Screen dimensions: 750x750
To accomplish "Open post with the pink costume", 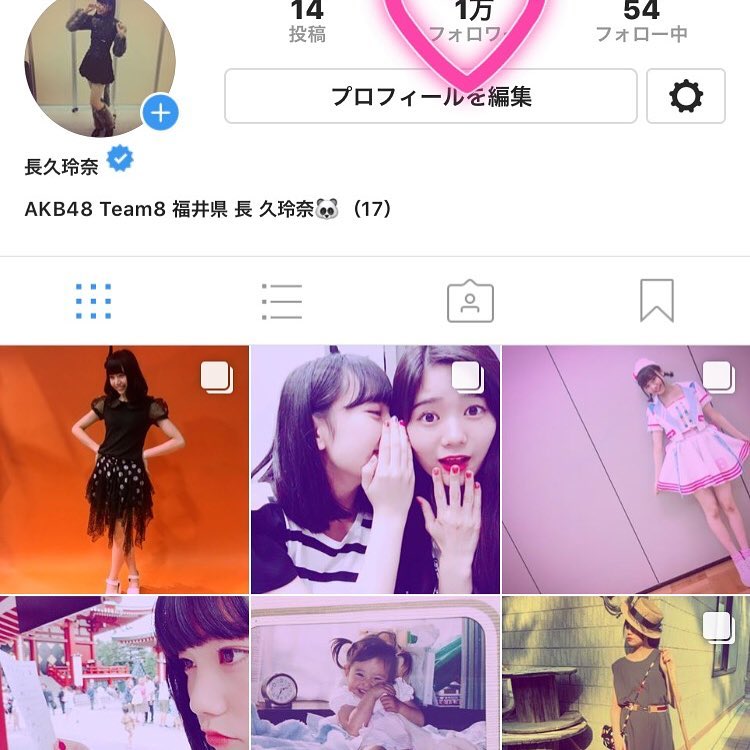I will [626, 469].
